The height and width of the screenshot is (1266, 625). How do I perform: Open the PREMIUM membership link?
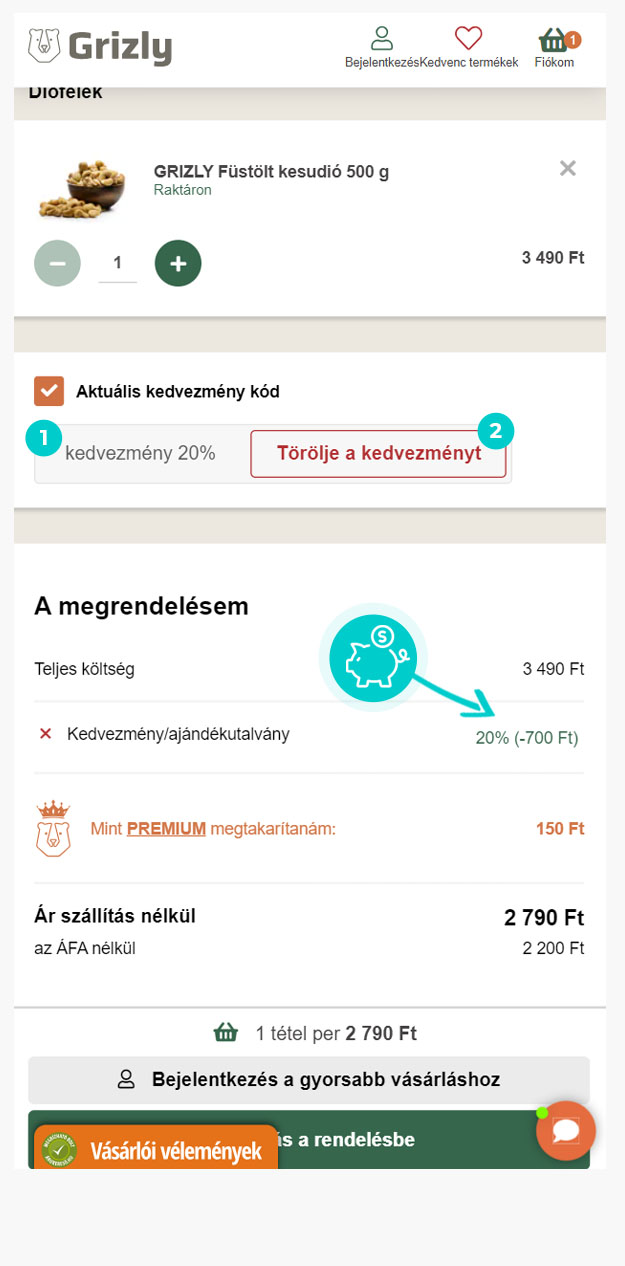point(166,828)
